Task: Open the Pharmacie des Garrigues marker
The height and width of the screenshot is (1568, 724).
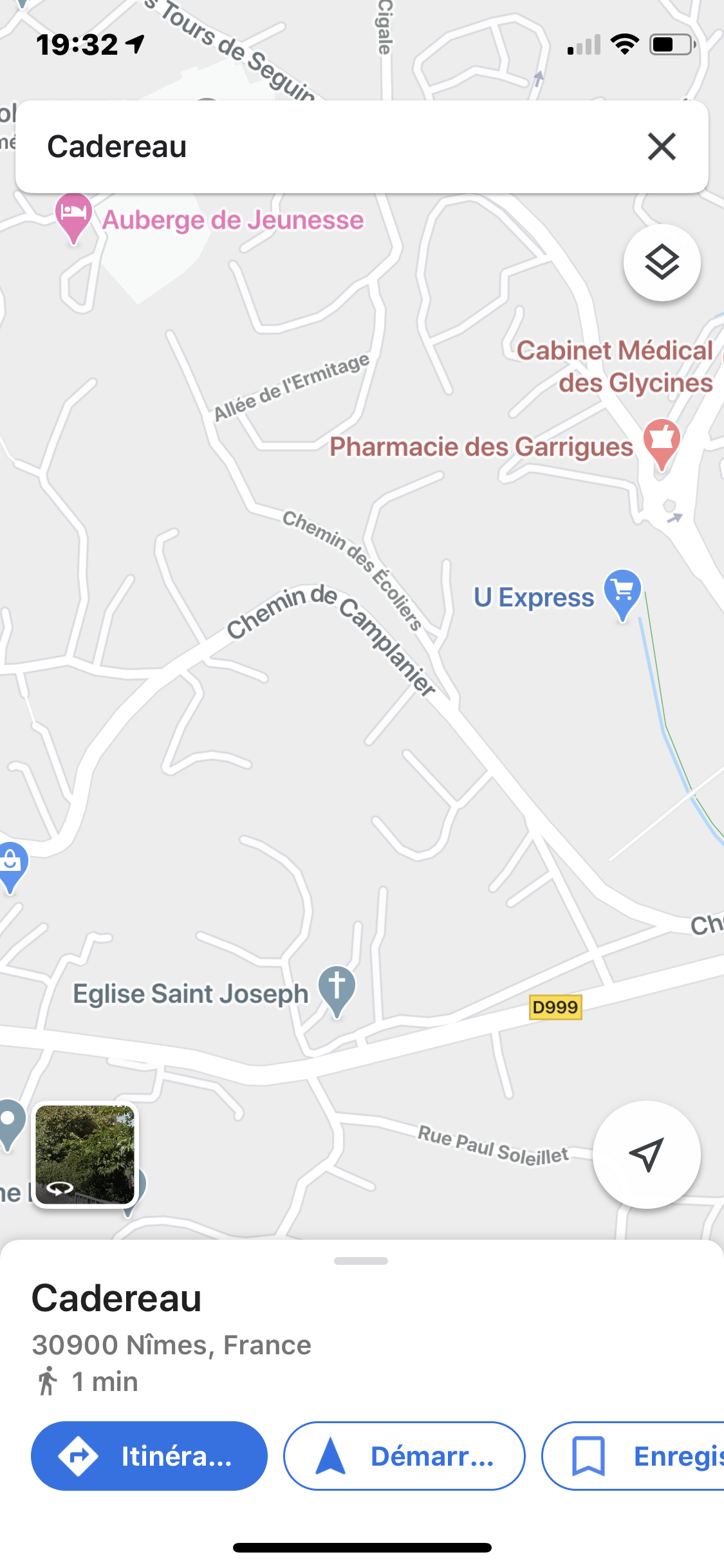Action: click(x=662, y=440)
